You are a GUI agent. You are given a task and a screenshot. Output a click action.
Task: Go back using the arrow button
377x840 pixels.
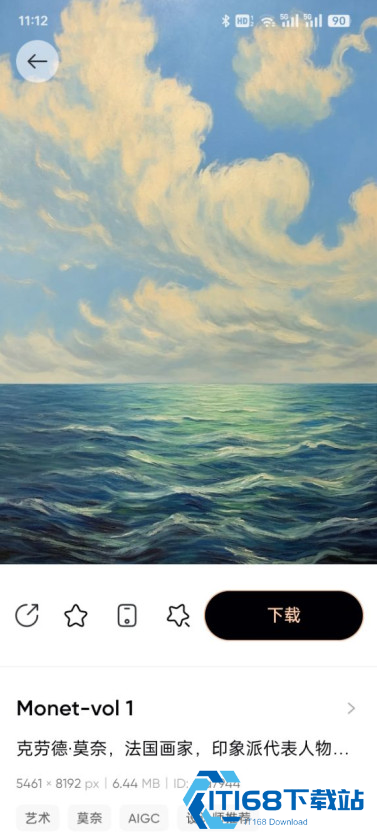37,62
